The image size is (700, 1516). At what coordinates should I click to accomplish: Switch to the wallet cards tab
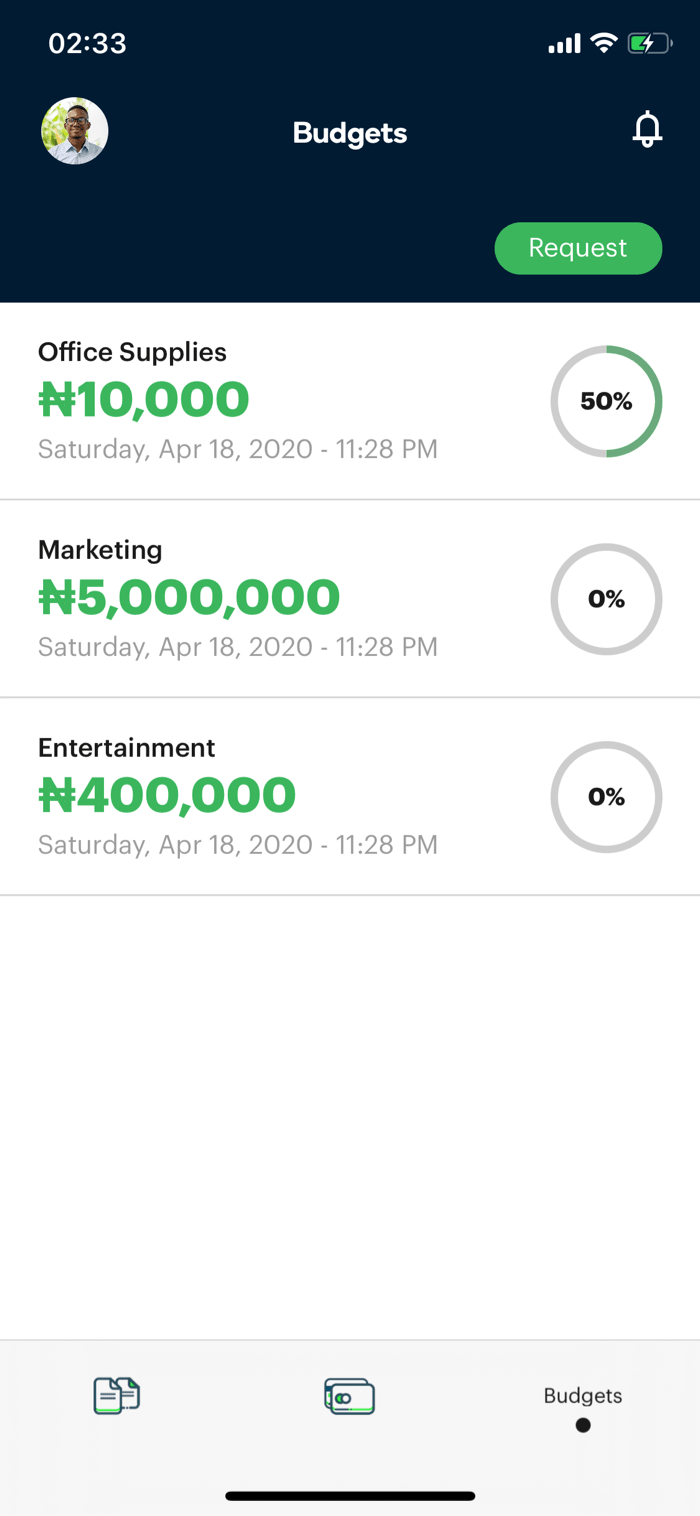tap(350, 1395)
